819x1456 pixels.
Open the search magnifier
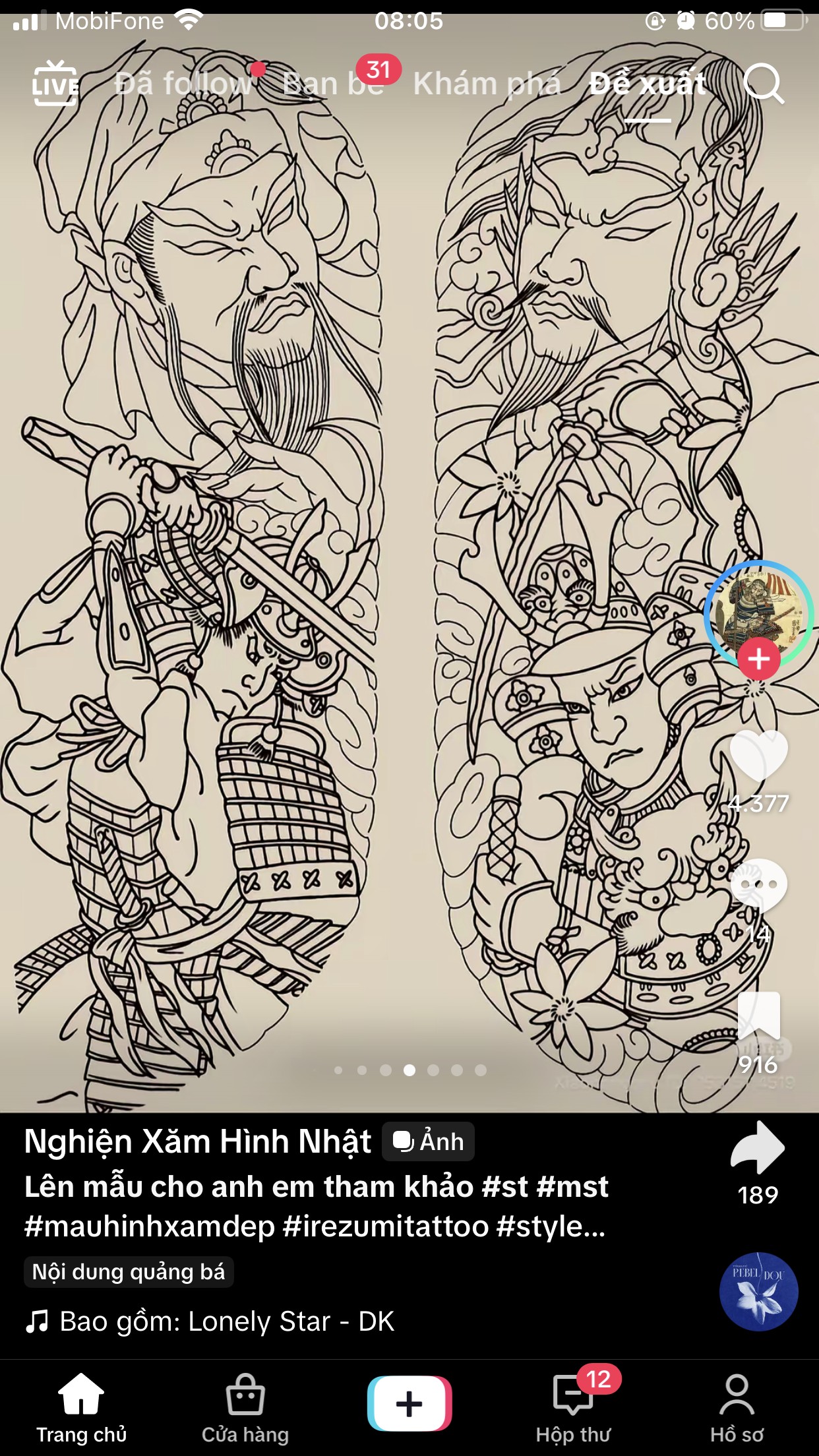click(763, 84)
